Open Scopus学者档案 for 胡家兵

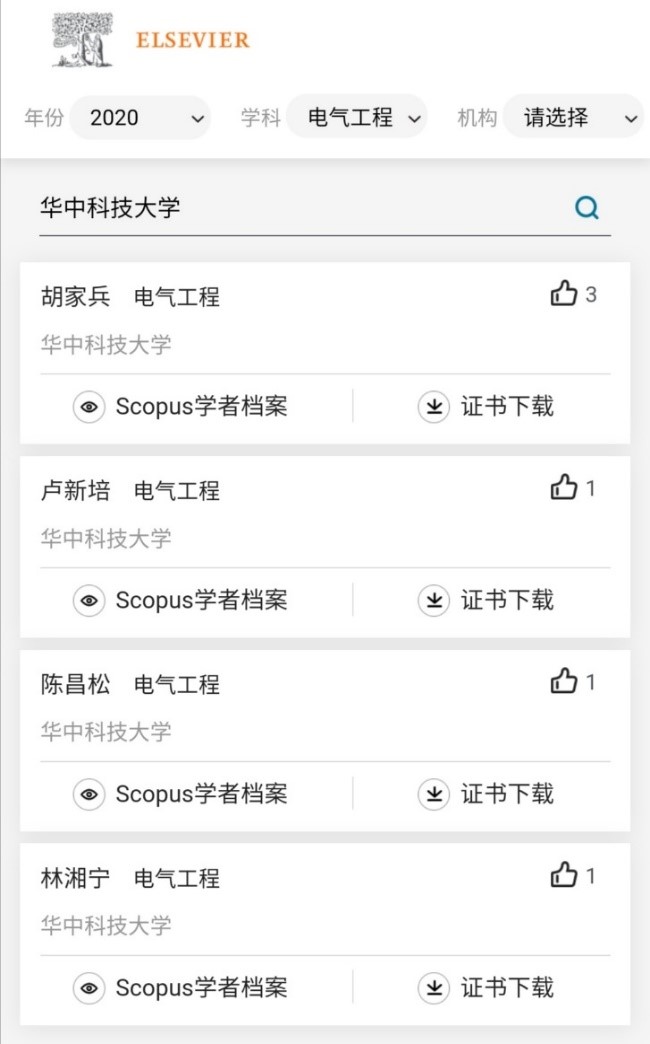point(181,407)
